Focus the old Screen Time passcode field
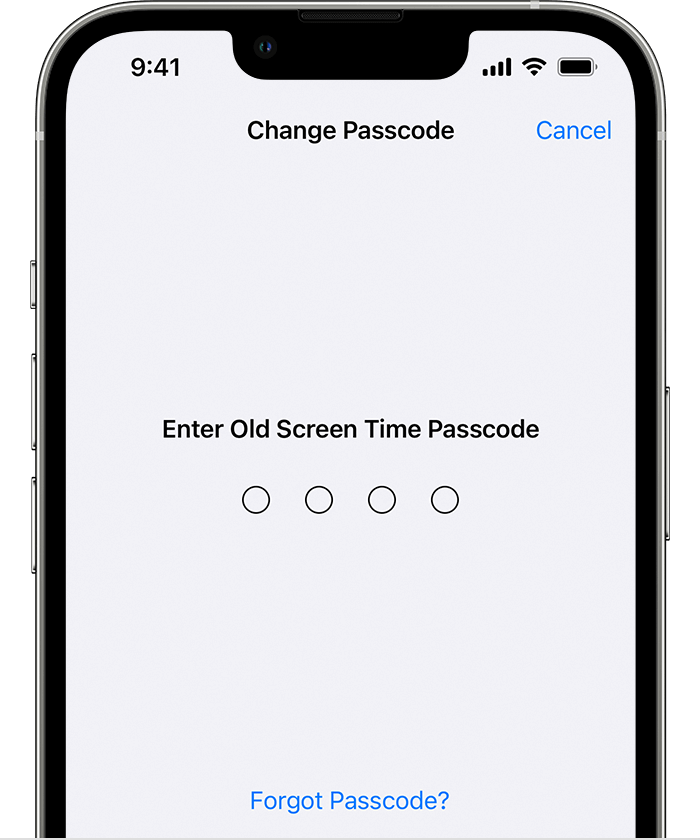 350,500
